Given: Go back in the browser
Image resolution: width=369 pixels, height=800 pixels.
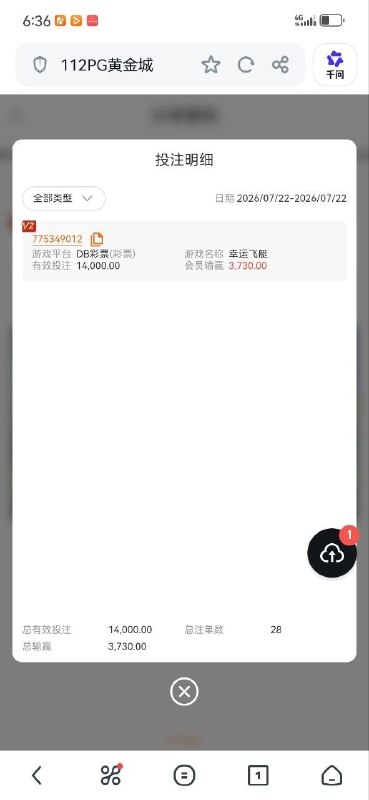Looking at the screenshot, I should (x=37, y=776).
